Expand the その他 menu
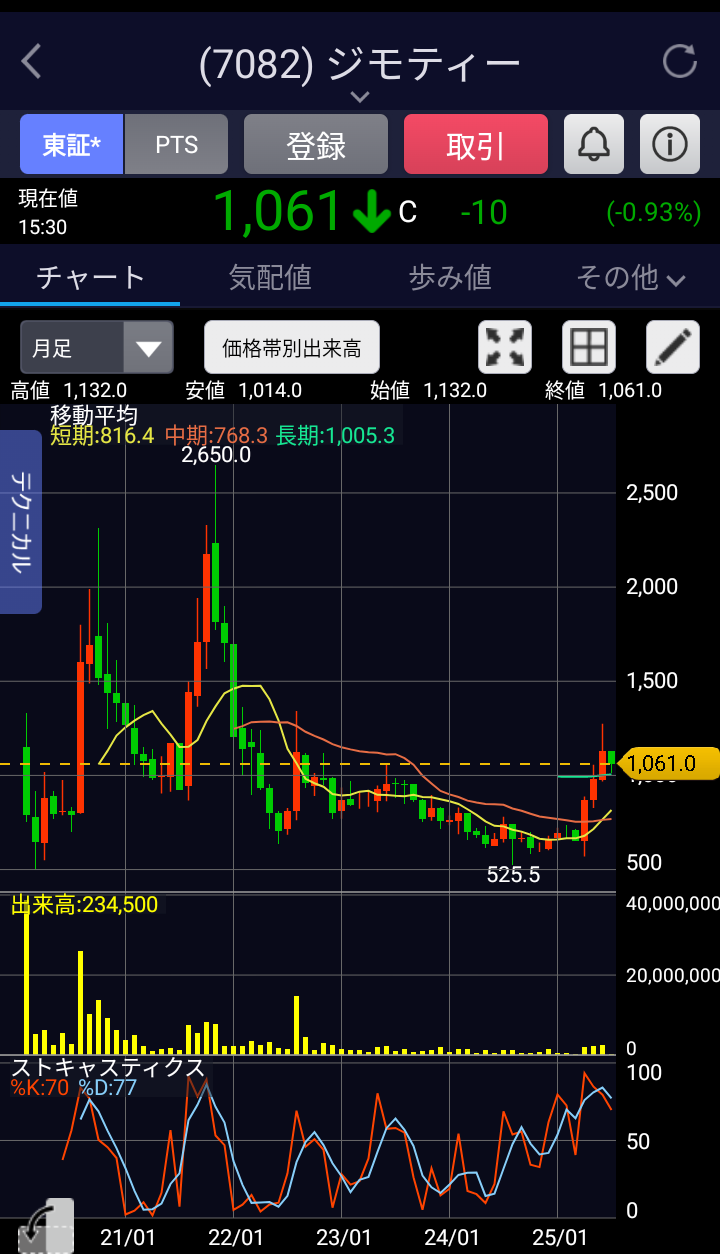This screenshot has height=1254, width=720. [x=630, y=277]
